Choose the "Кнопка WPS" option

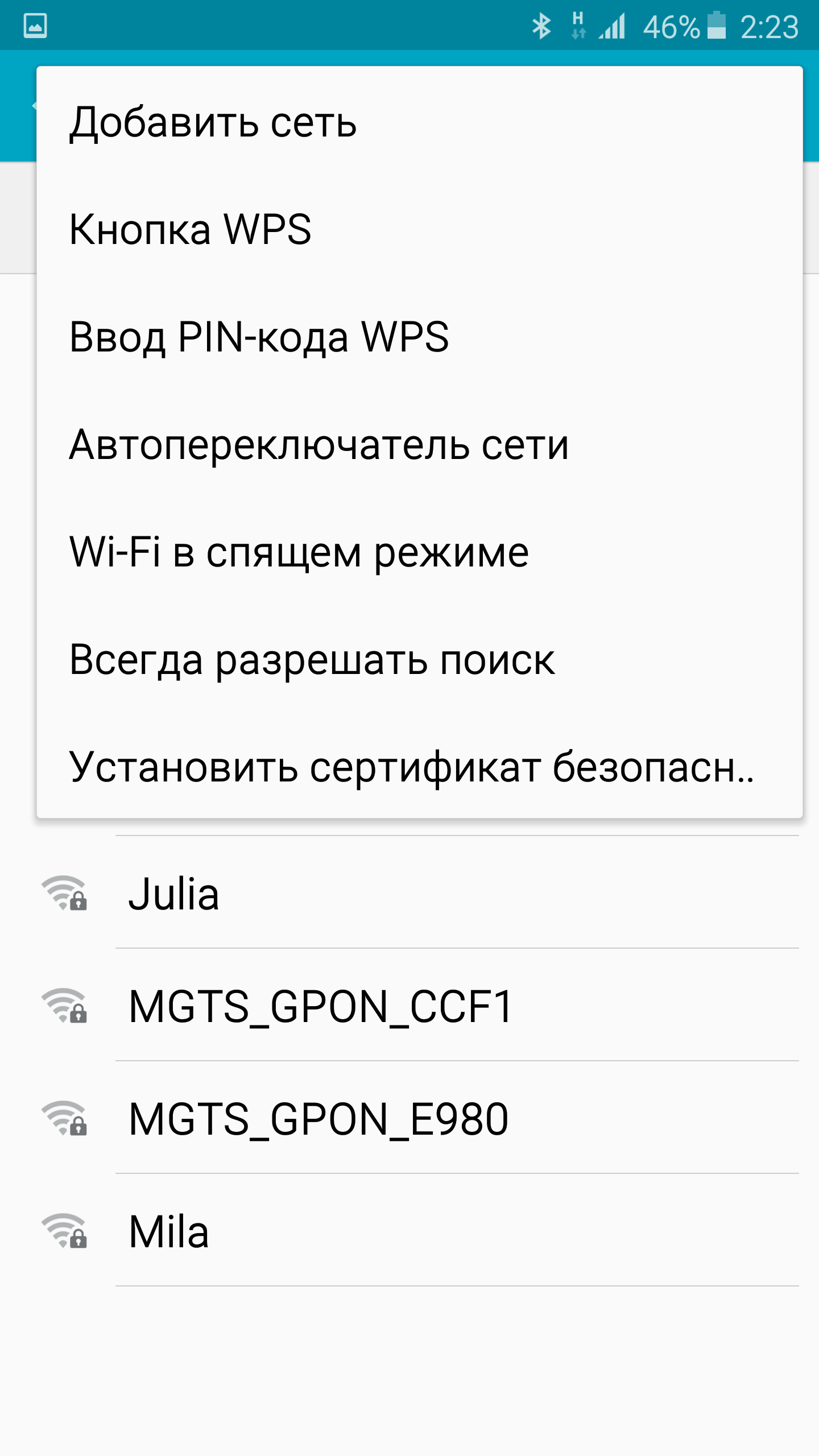point(419,229)
